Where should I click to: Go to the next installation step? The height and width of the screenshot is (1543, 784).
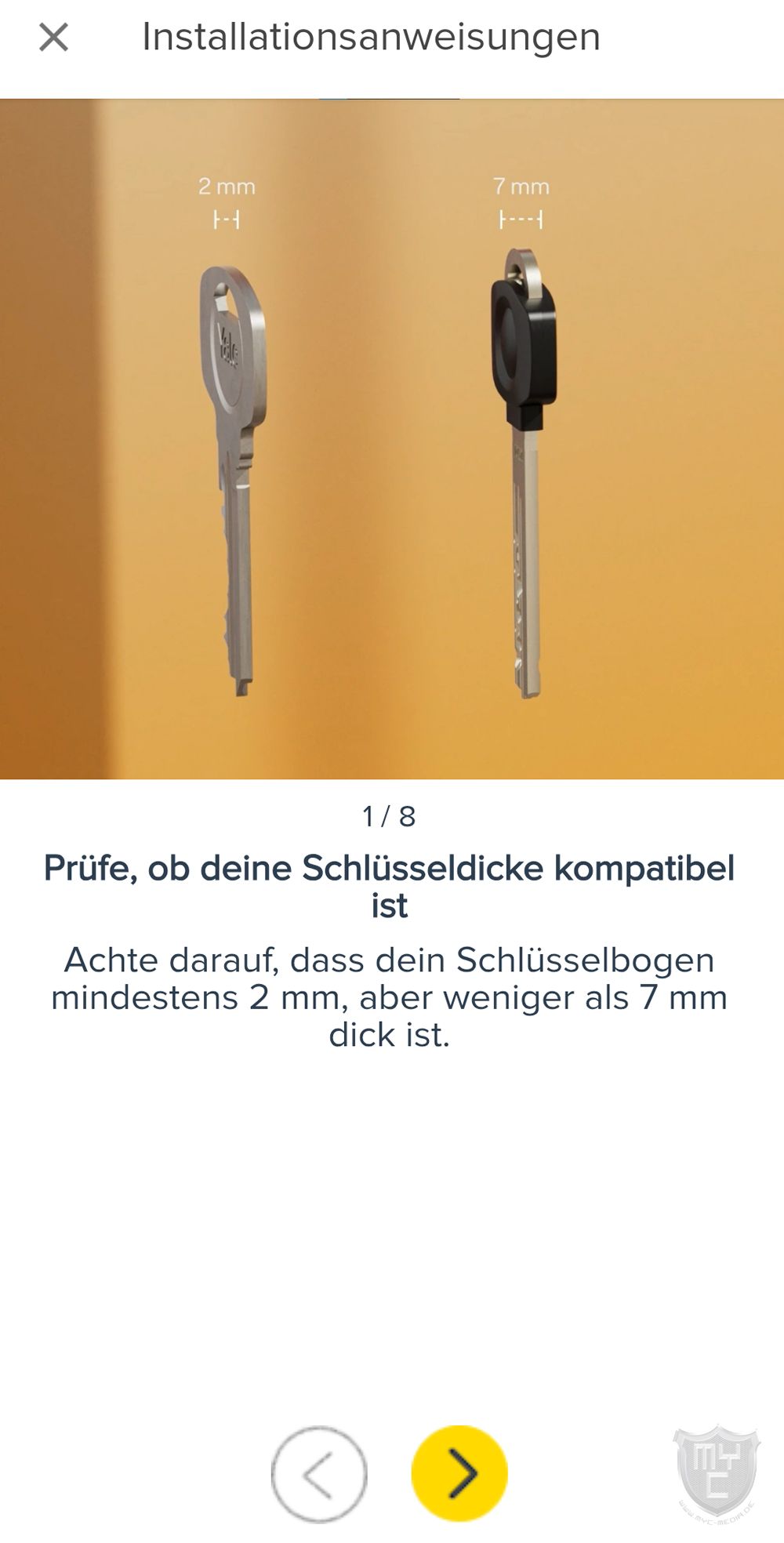point(459,1474)
